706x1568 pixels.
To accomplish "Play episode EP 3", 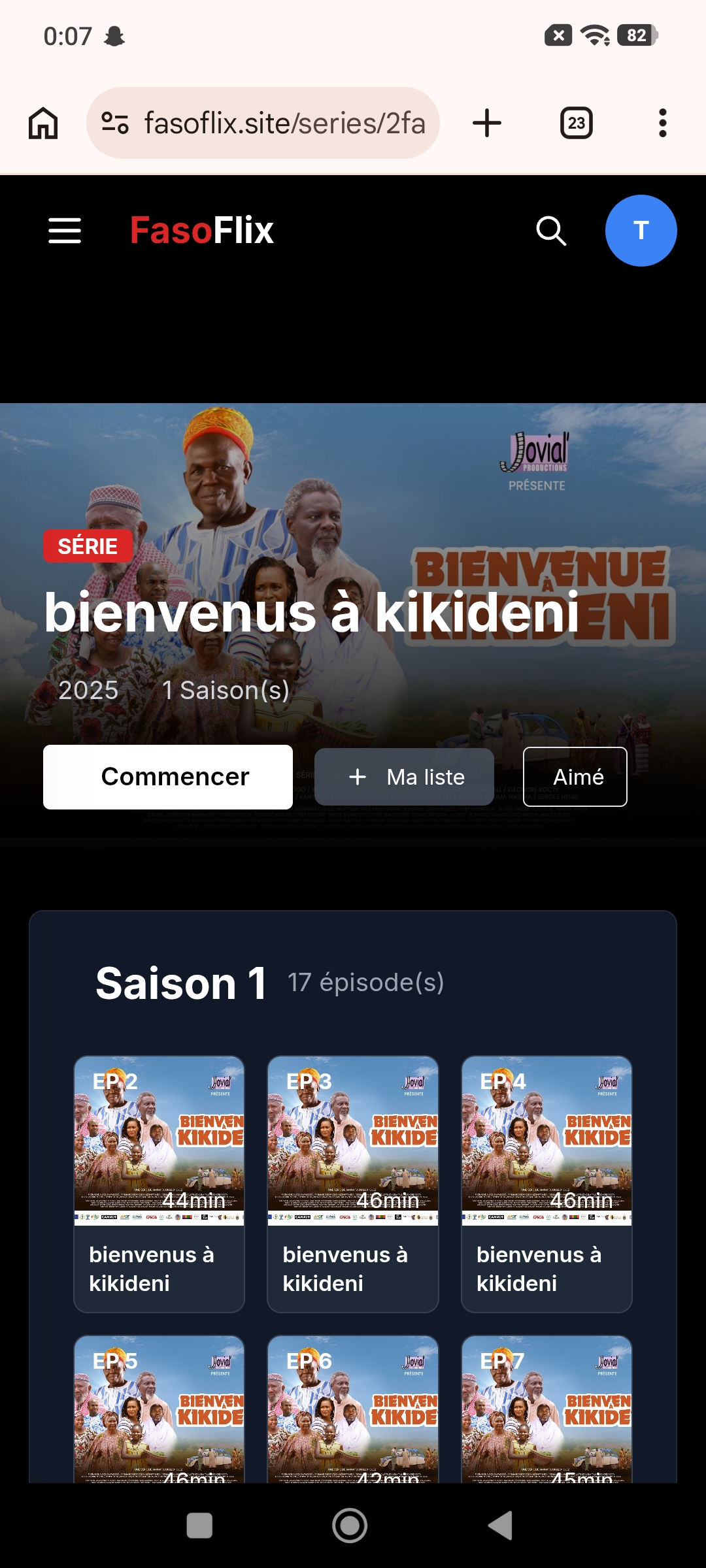I will [353, 1183].
